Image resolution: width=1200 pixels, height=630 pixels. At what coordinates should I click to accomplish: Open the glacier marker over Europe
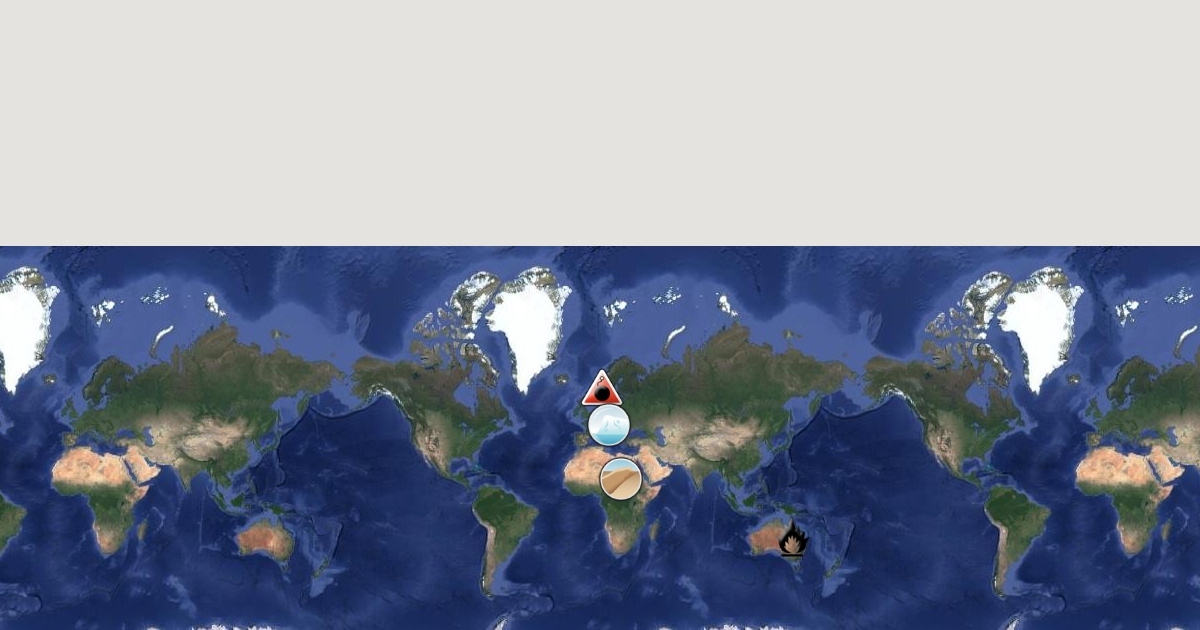609,425
